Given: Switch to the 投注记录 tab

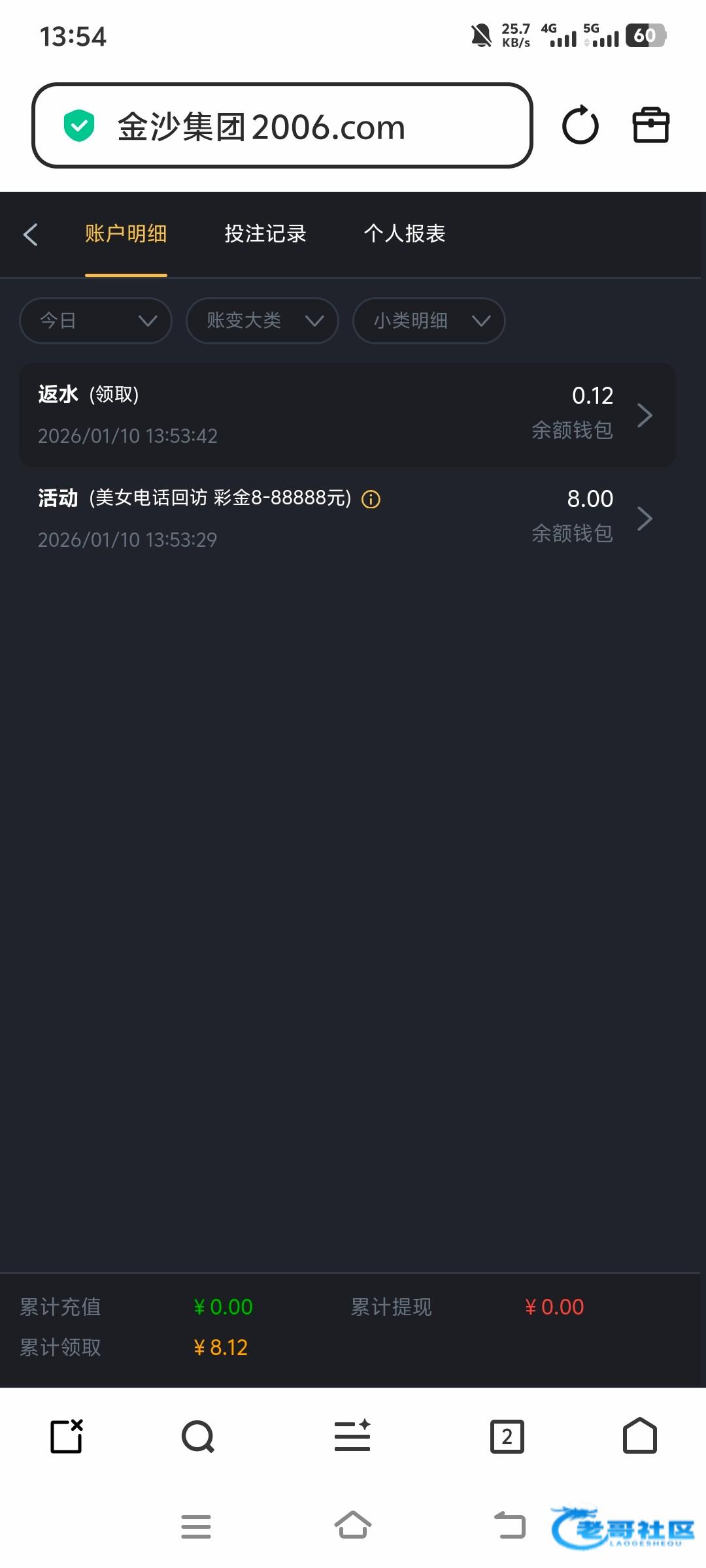Looking at the screenshot, I should pos(265,234).
